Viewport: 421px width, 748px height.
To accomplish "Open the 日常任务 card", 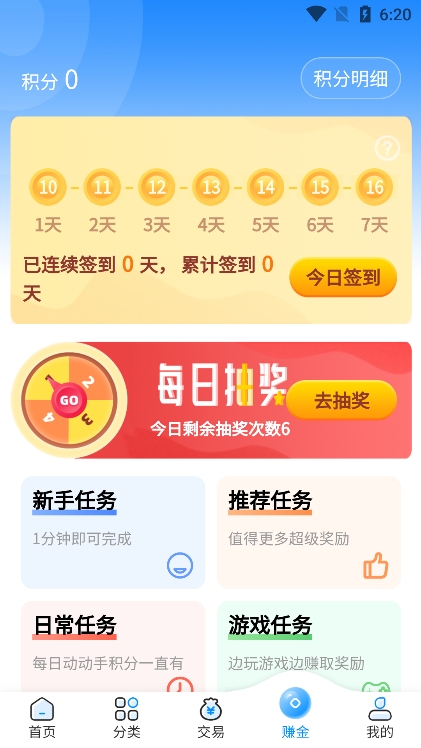I will click(113, 646).
